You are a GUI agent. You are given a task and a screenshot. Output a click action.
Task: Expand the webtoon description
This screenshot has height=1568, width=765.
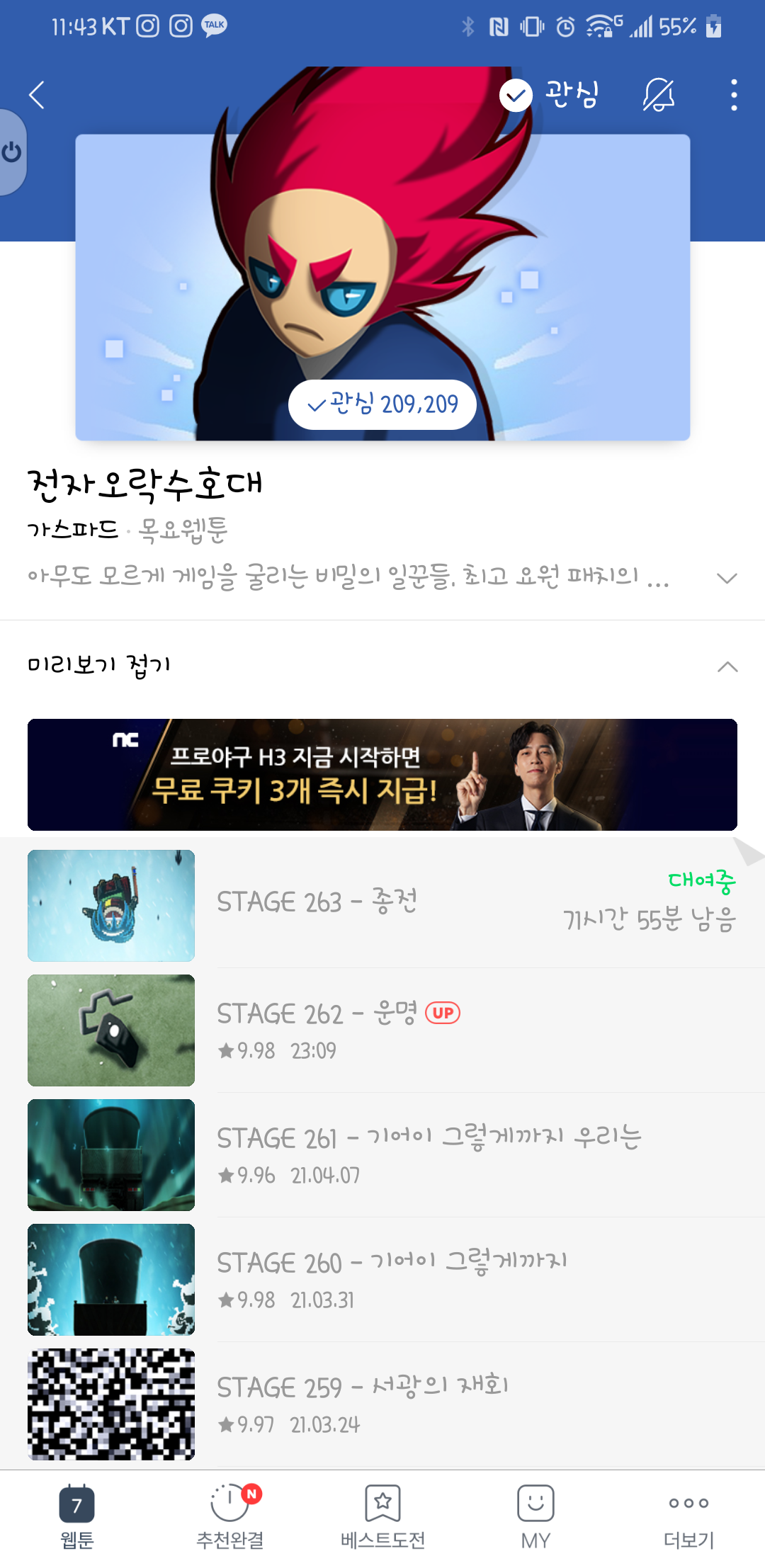(727, 578)
